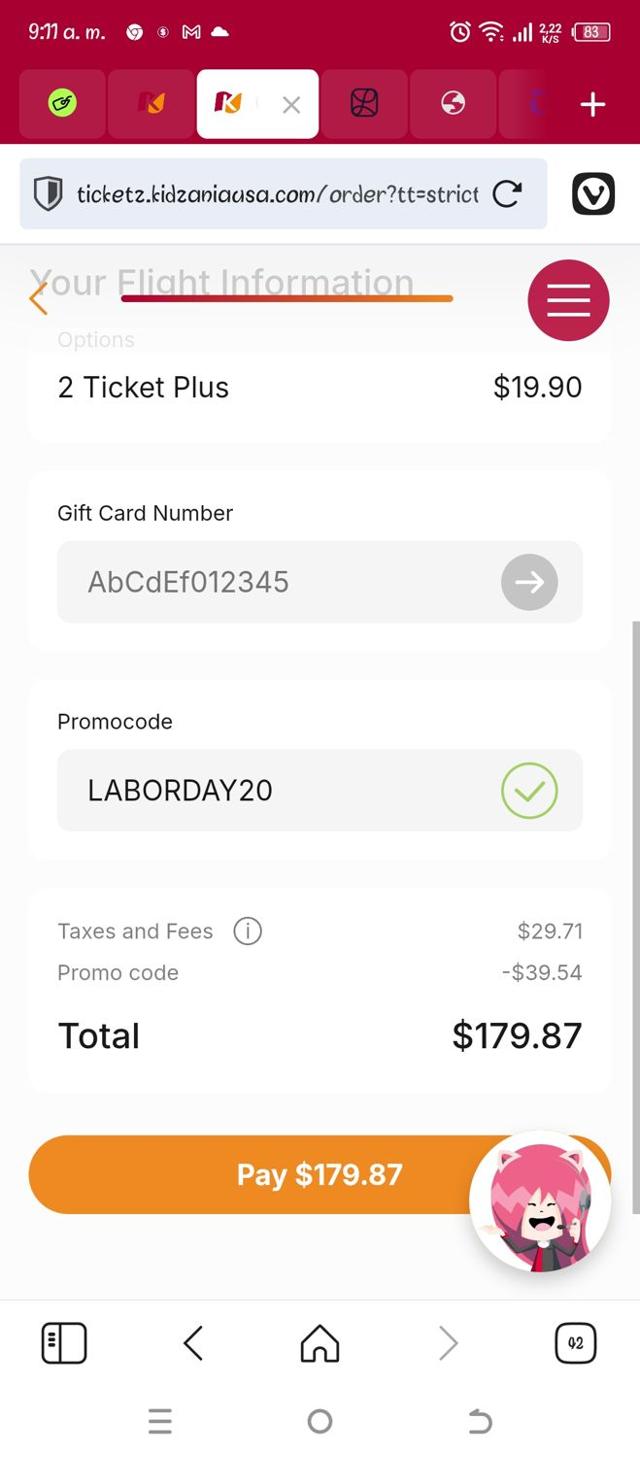Open the Vivaldi browser menu

click(x=593, y=194)
